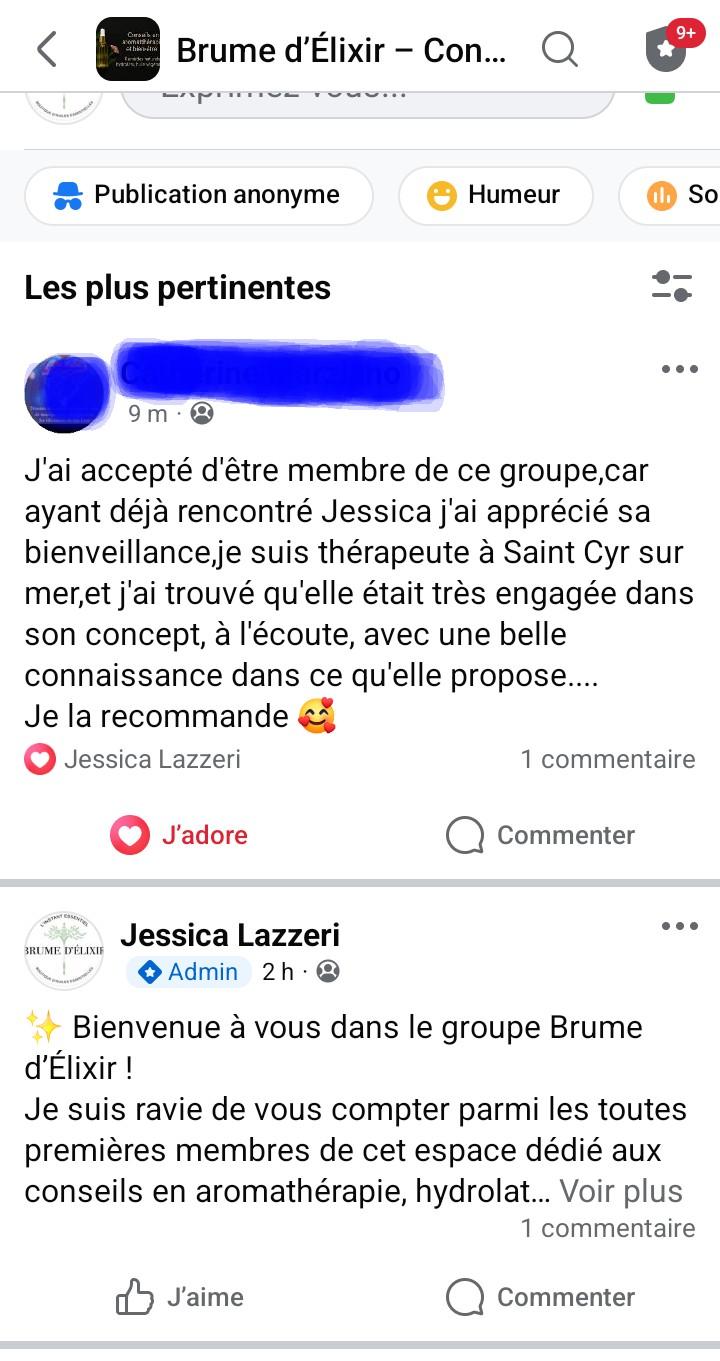Screen dimensions: 720x1361
Task: Go back from the Brume d'Élixir group
Action: pos(47,48)
